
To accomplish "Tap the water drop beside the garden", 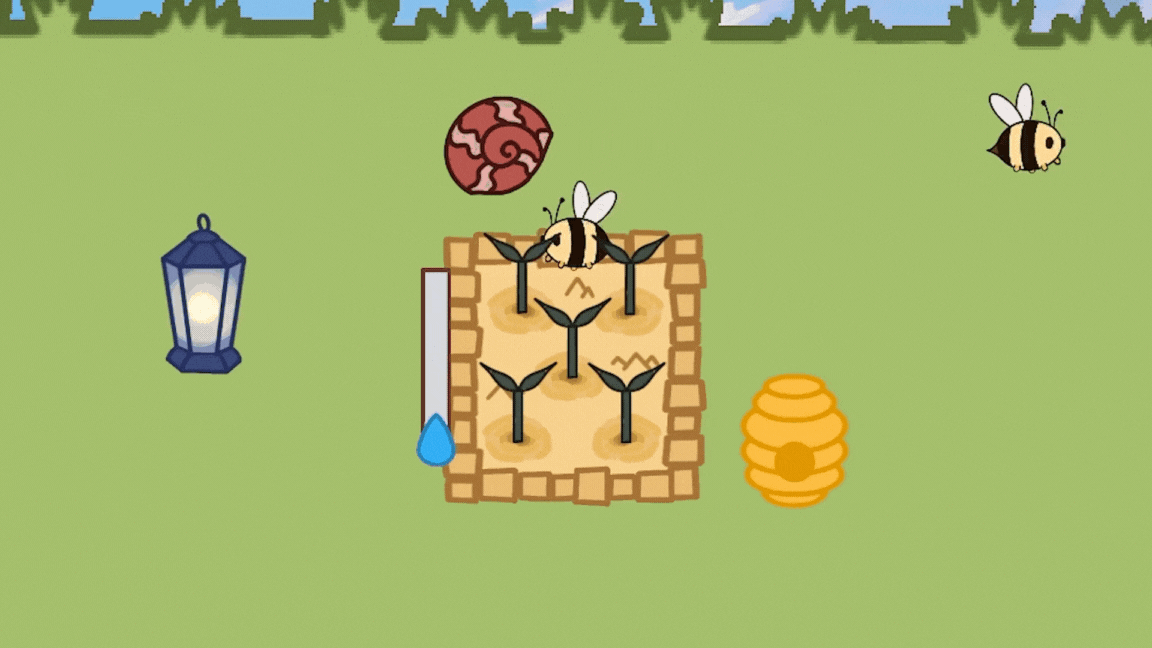I will tap(436, 442).
